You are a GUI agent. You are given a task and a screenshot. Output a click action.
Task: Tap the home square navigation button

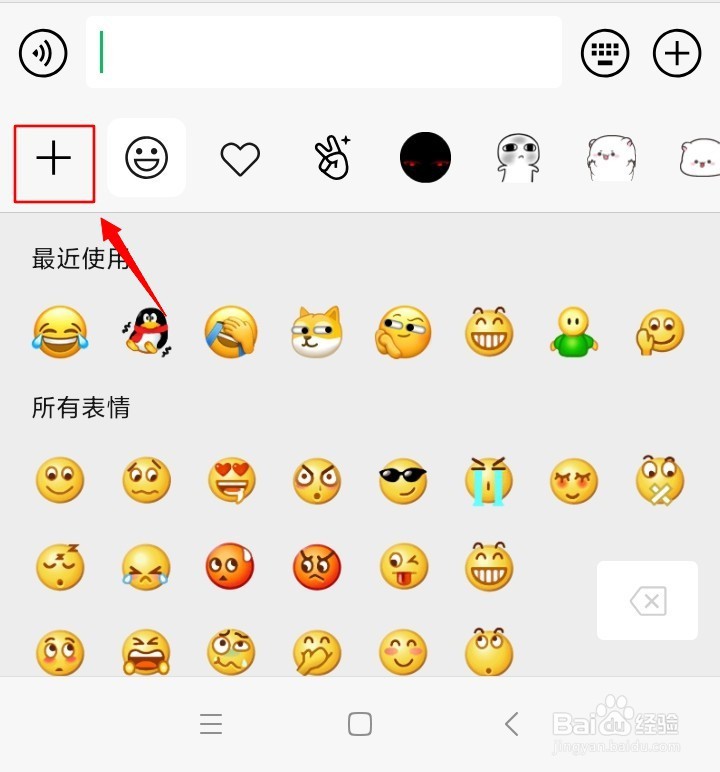tap(360, 723)
